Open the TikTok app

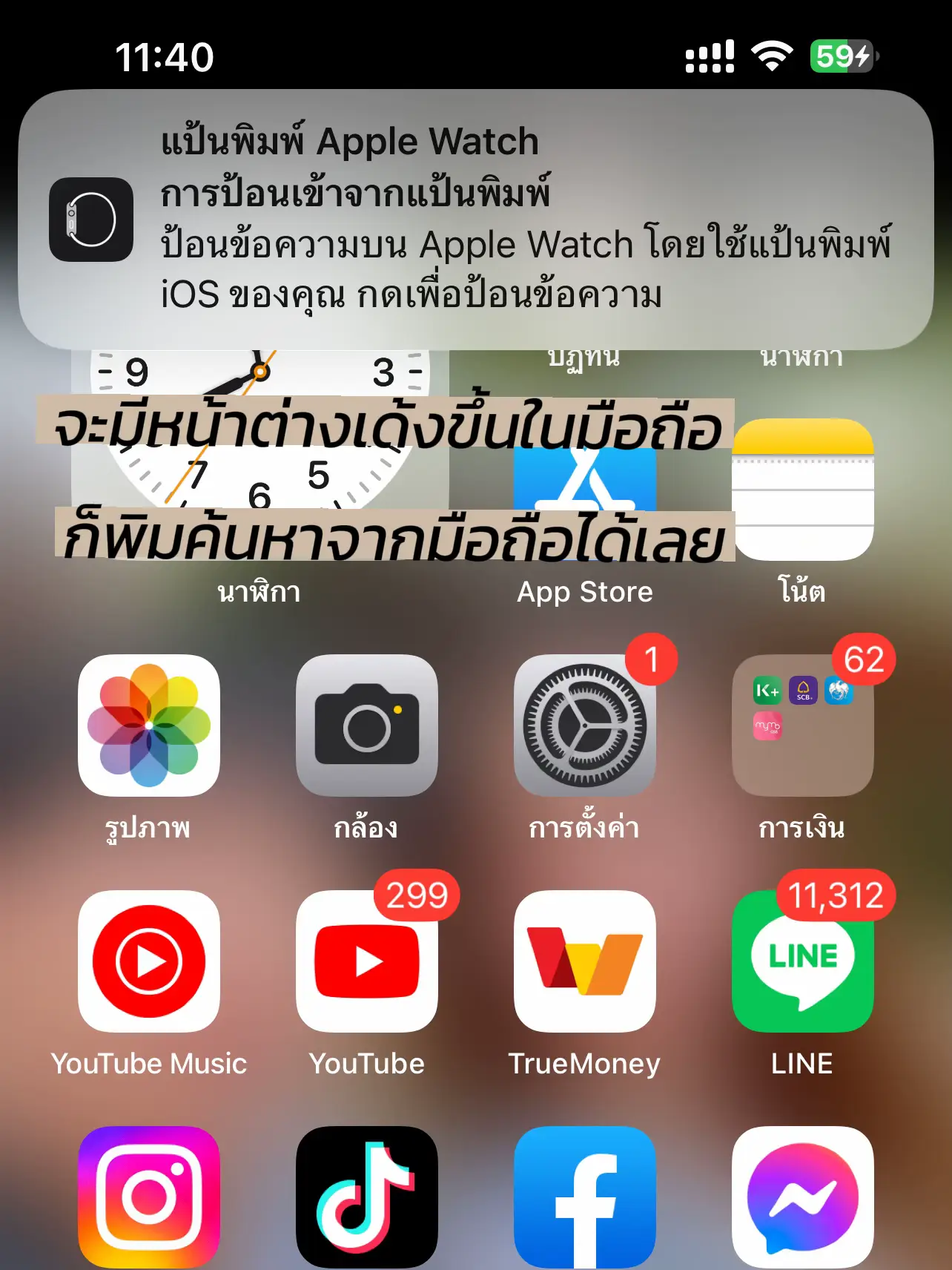pos(367,1197)
